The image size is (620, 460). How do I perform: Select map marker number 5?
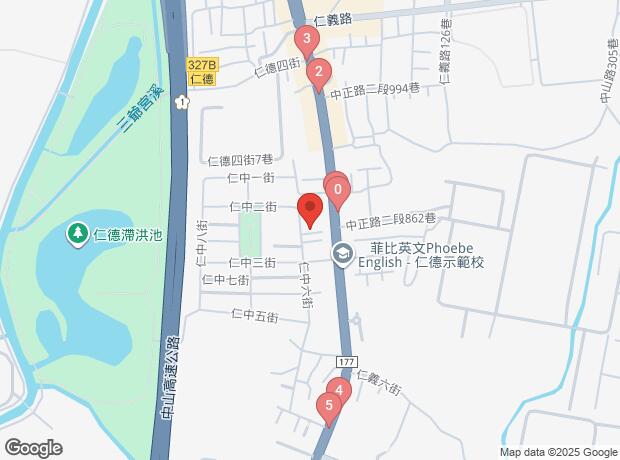coord(327,406)
